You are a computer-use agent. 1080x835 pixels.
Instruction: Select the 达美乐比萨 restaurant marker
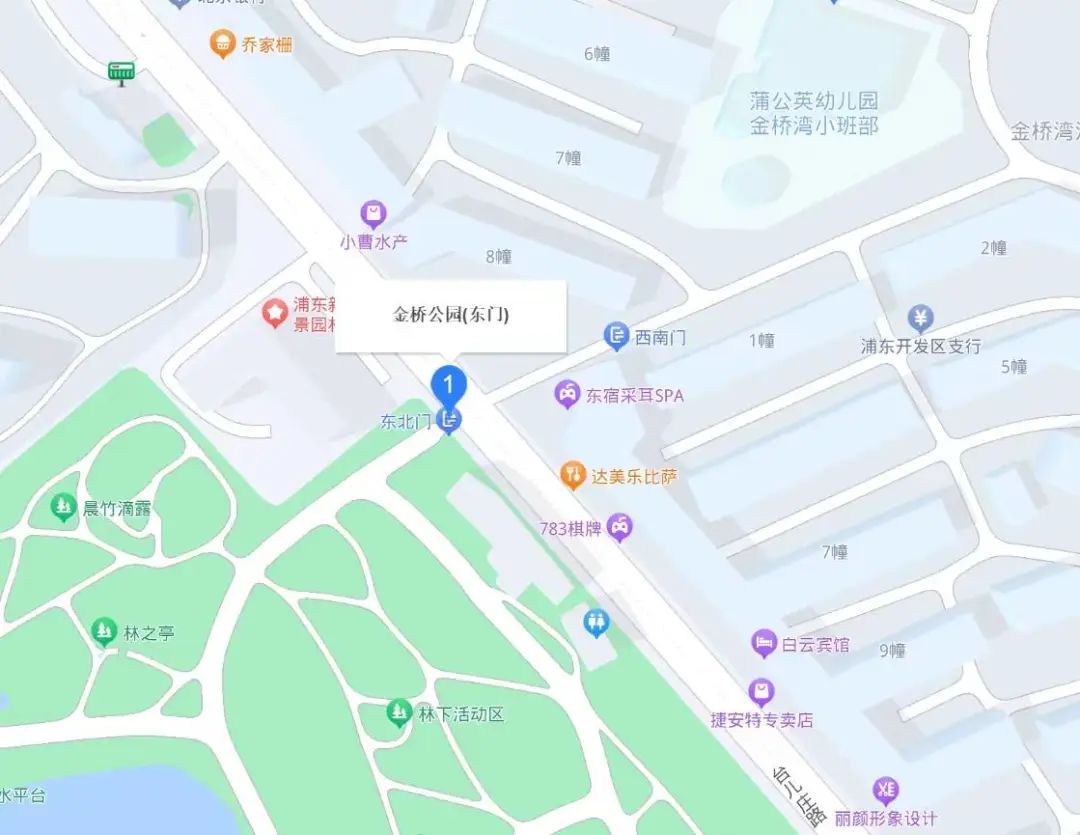point(572,476)
